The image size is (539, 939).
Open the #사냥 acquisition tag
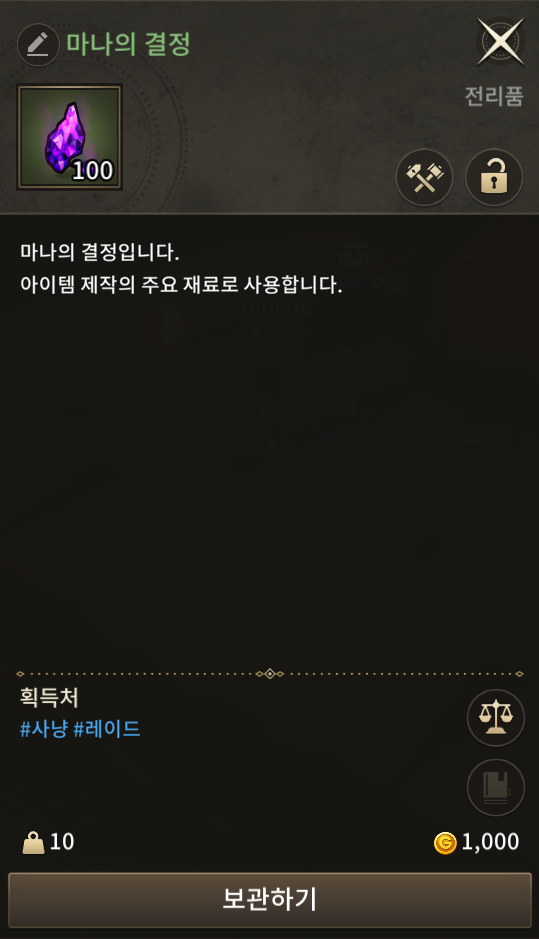tap(44, 729)
